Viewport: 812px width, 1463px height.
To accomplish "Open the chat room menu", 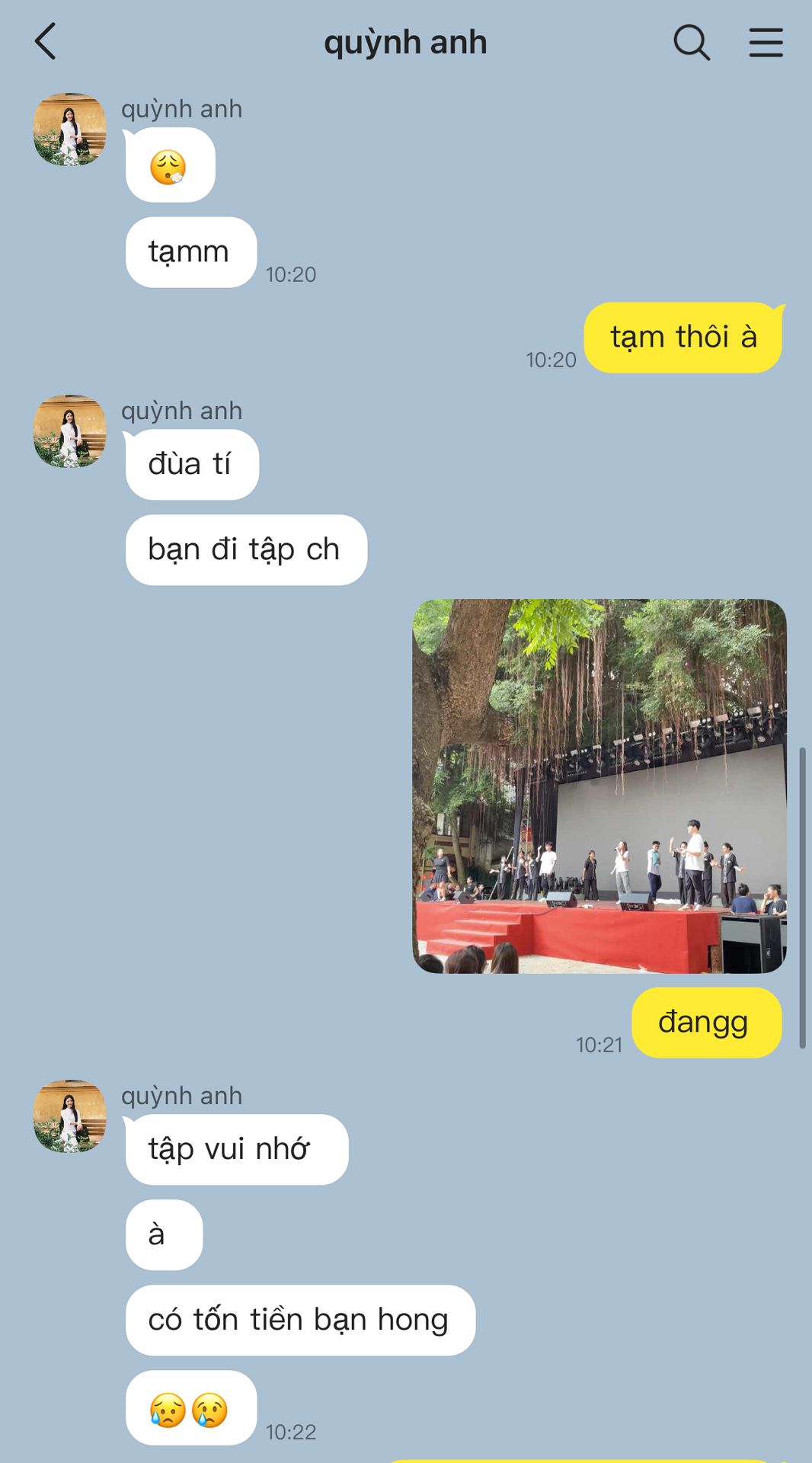I will tap(766, 42).
